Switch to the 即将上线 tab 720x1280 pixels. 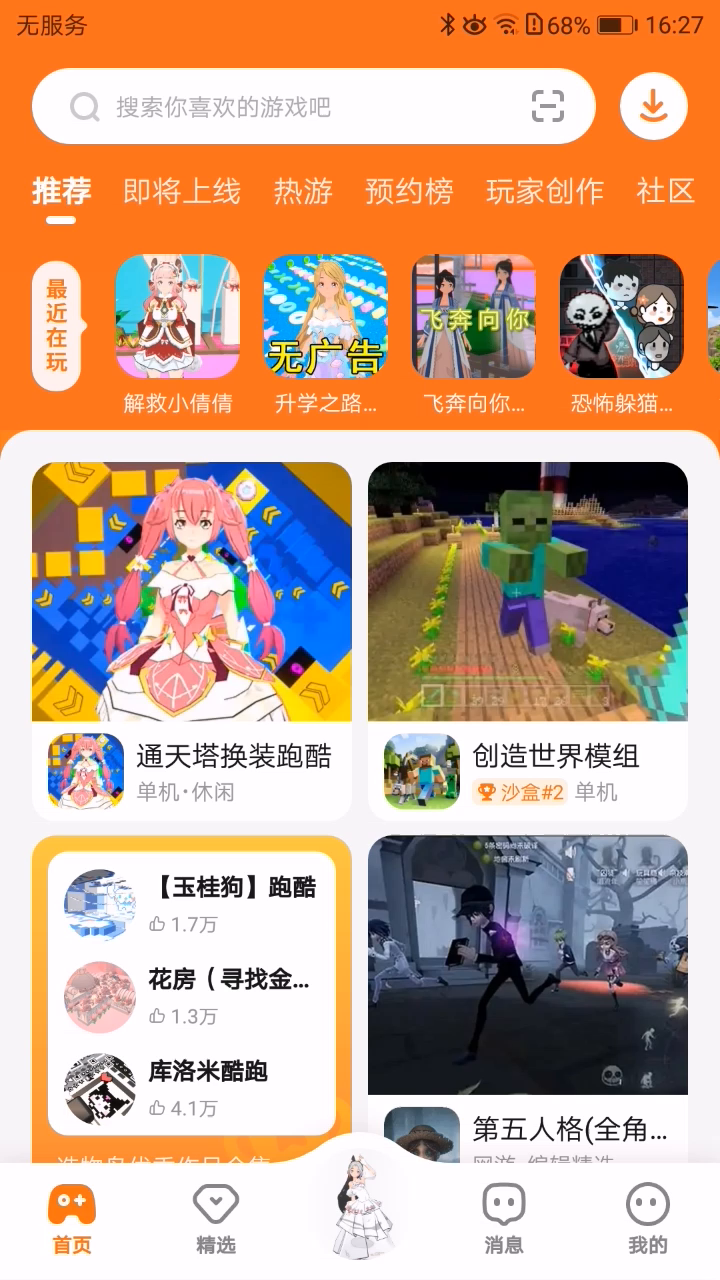pyautogui.click(x=182, y=191)
